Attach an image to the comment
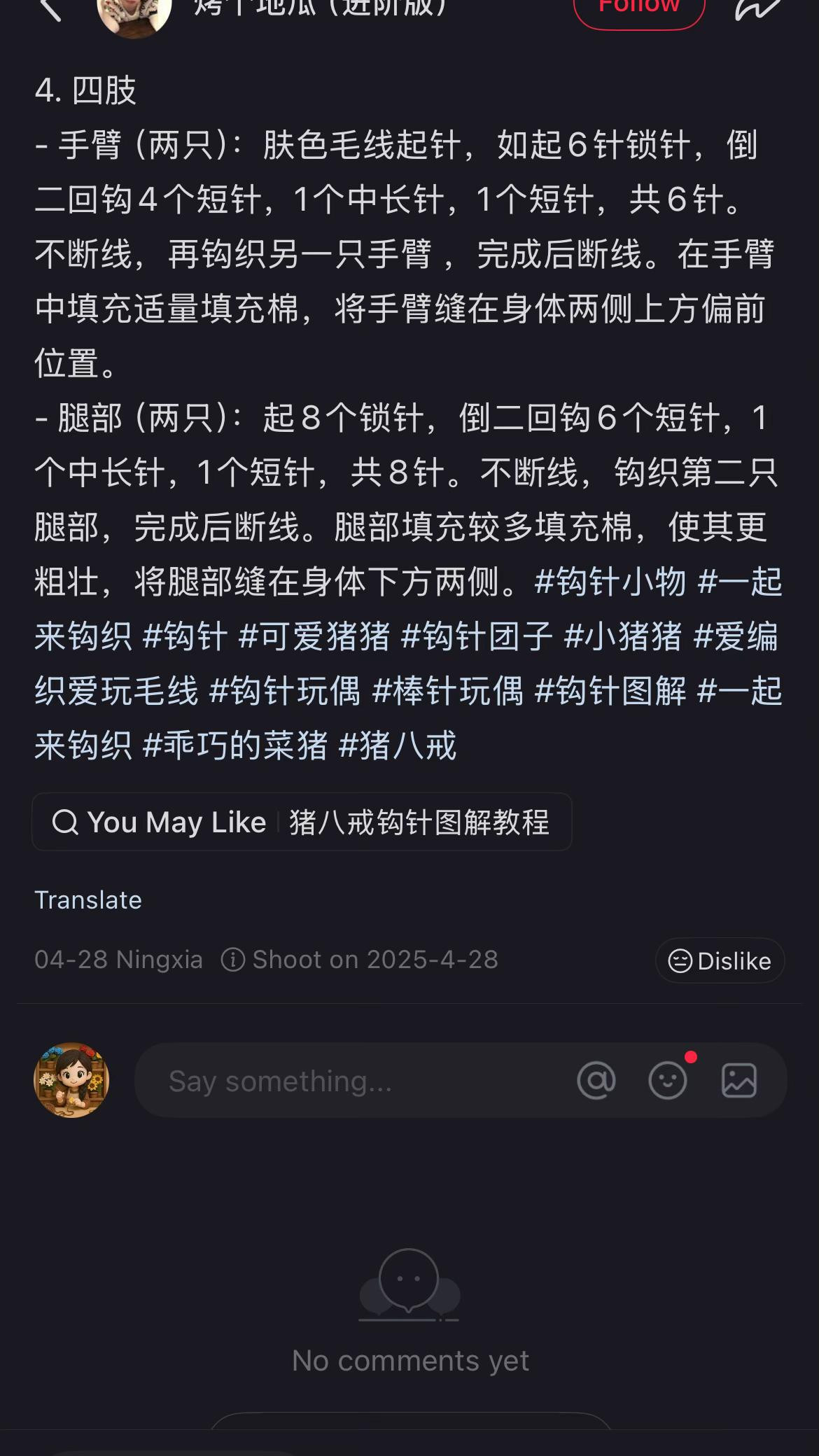The height and width of the screenshot is (1456, 819). pyautogui.click(x=739, y=1081)
